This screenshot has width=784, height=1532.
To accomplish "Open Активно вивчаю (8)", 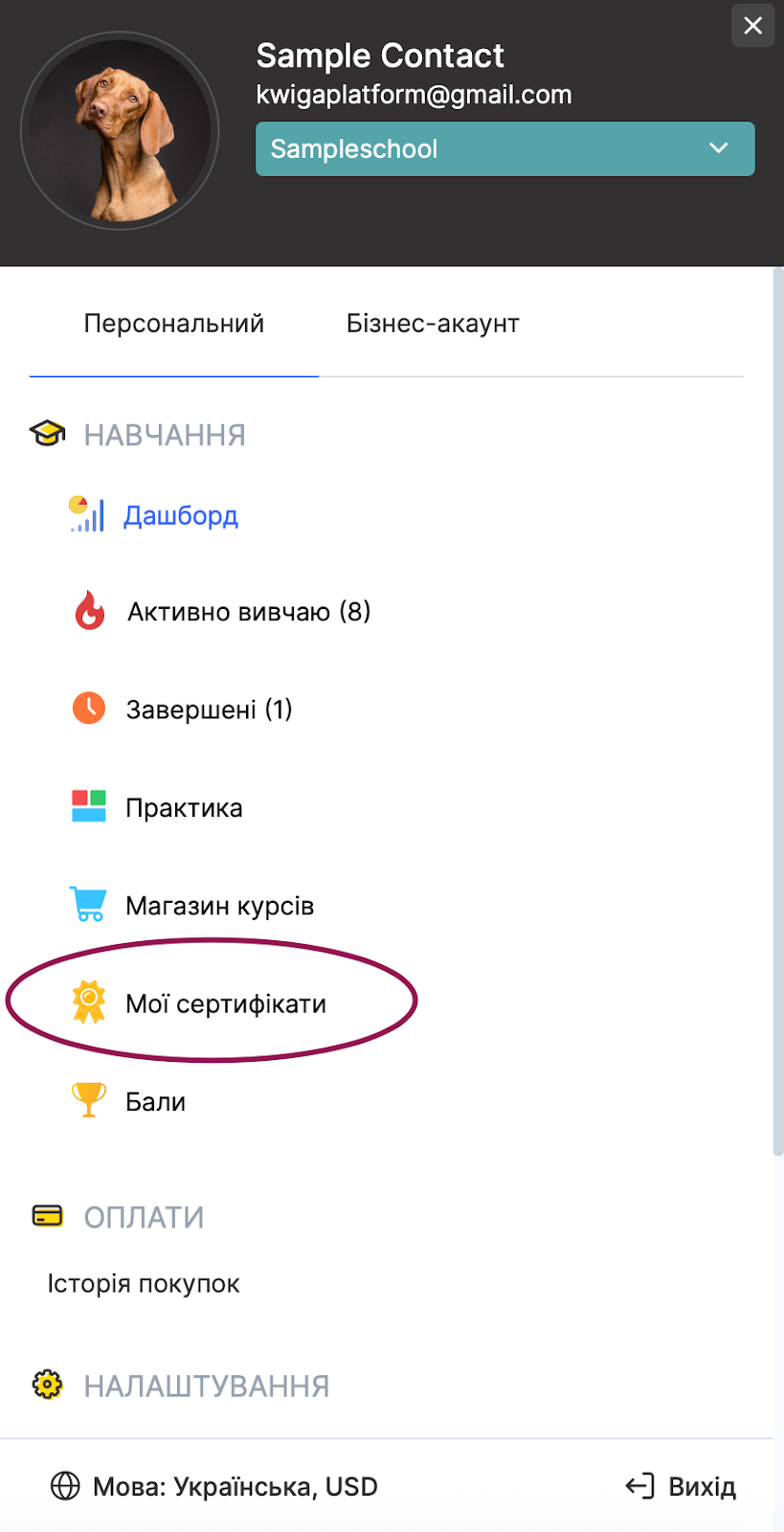I will pos(248,612).
